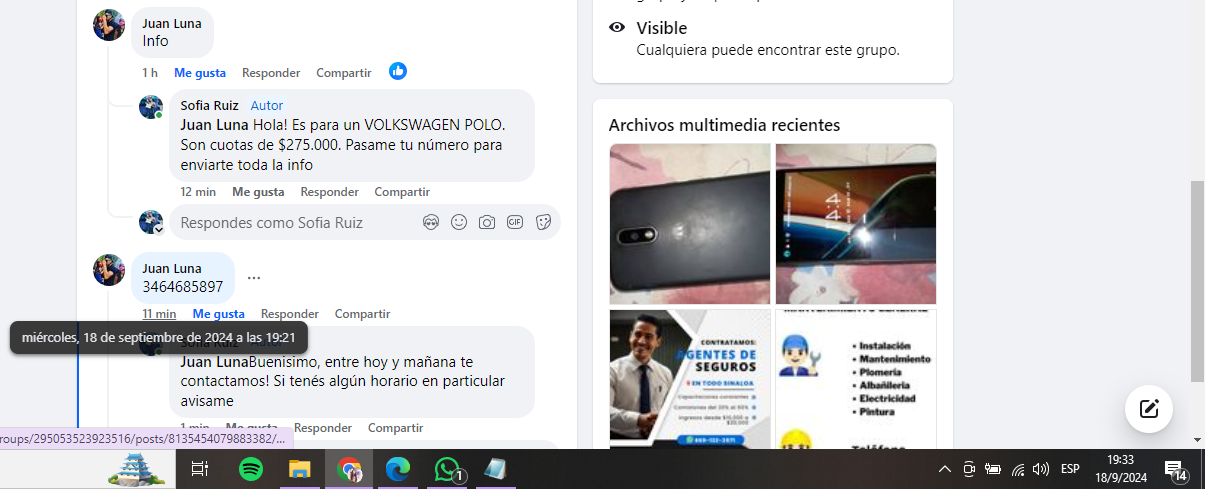Open the black phone back photo
This screenshot has width=1205, height=489.
pos(689,223)
